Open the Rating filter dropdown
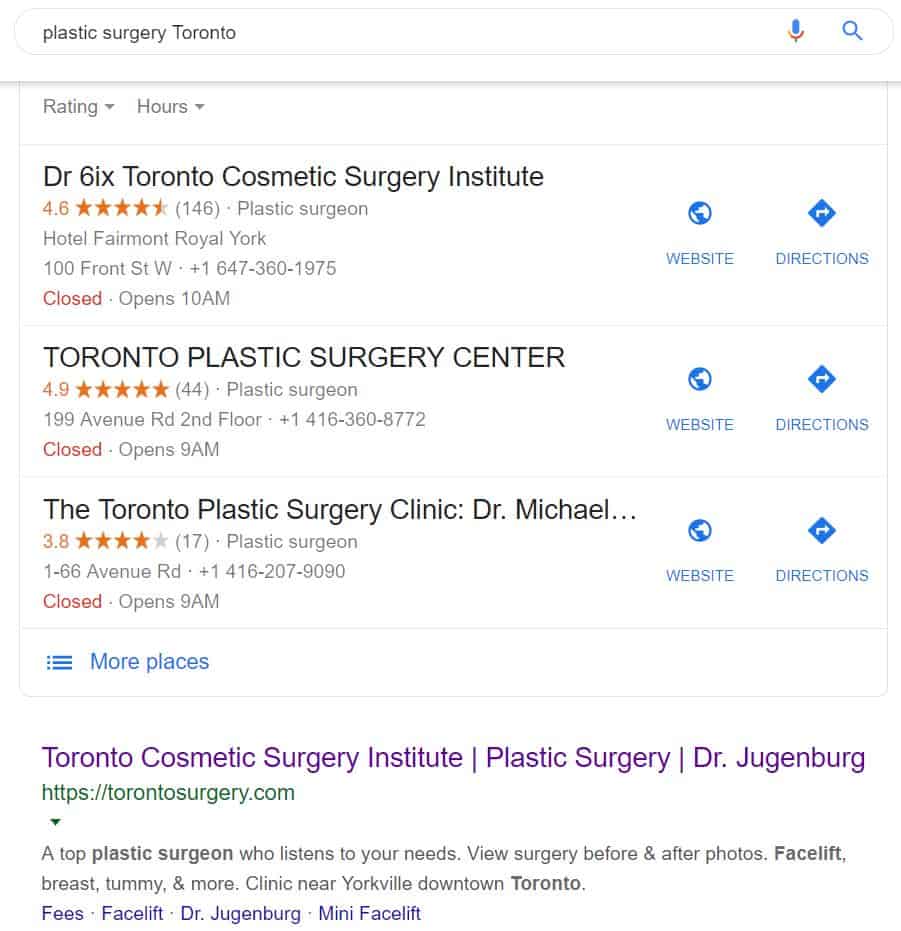 tap(78, 106)
